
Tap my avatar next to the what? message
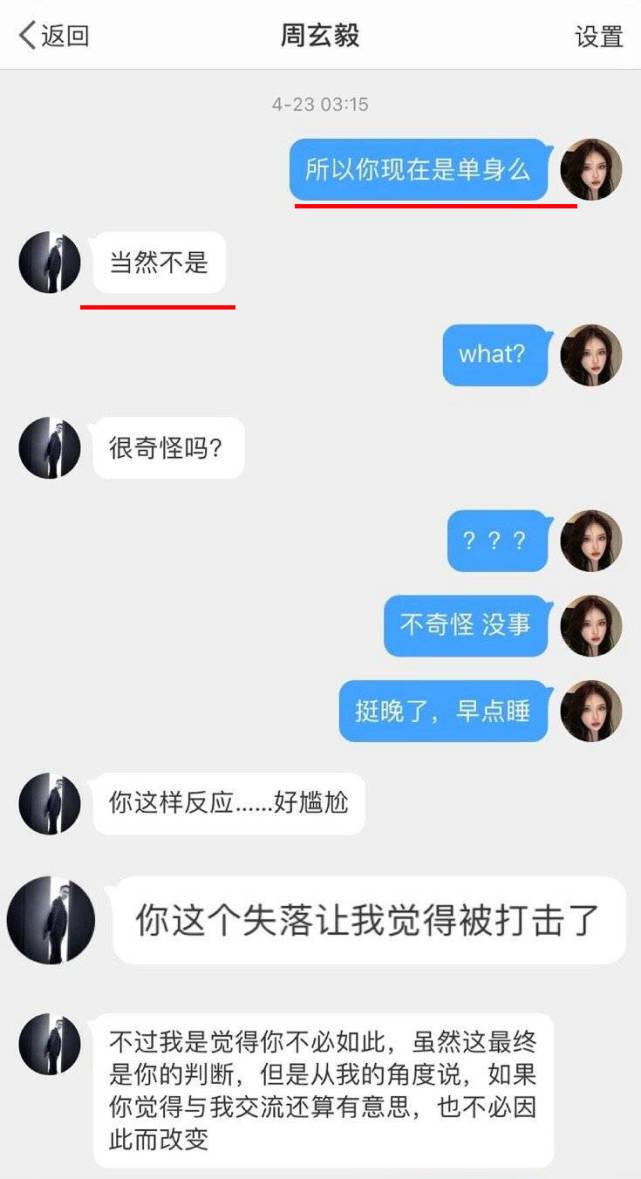591,355
